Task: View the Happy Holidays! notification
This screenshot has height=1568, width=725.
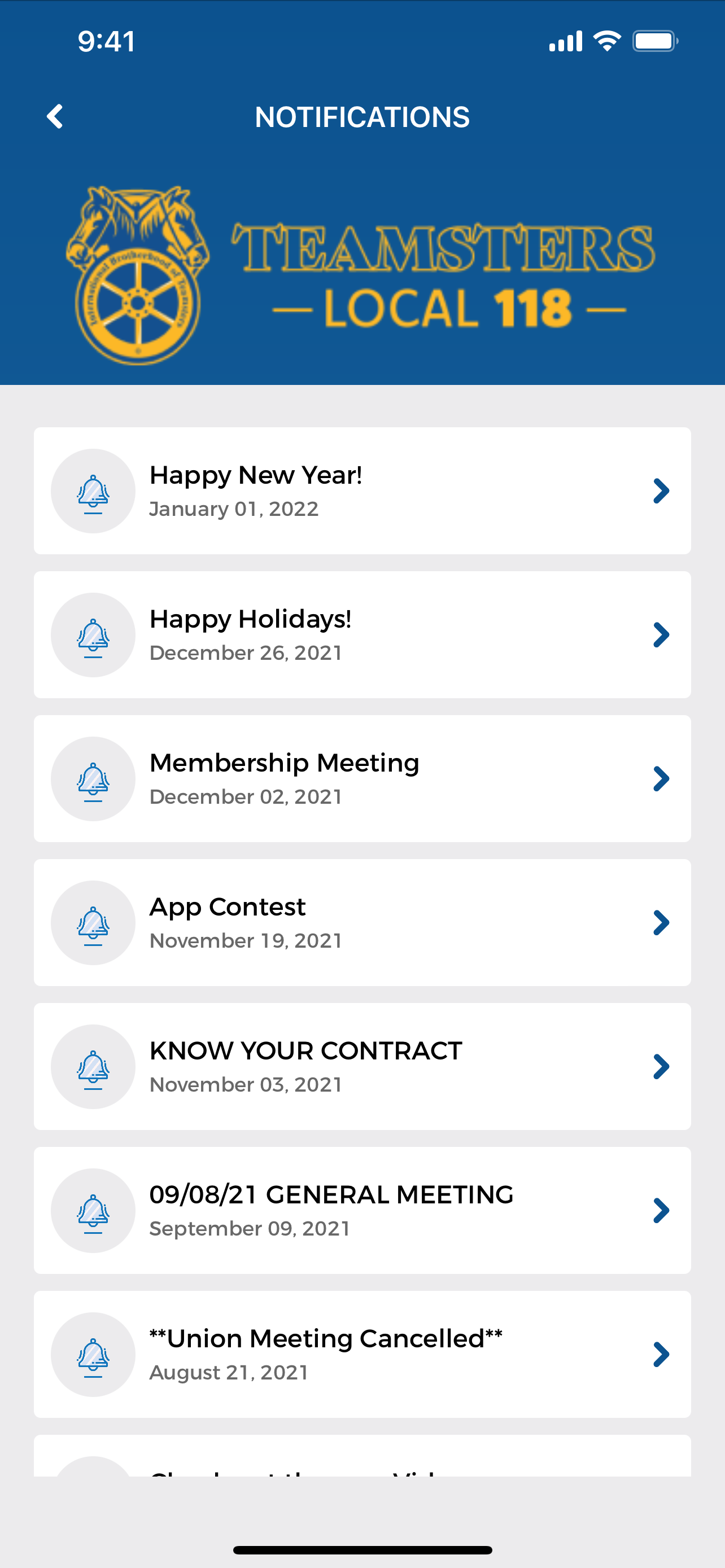Action: (361, 634)
